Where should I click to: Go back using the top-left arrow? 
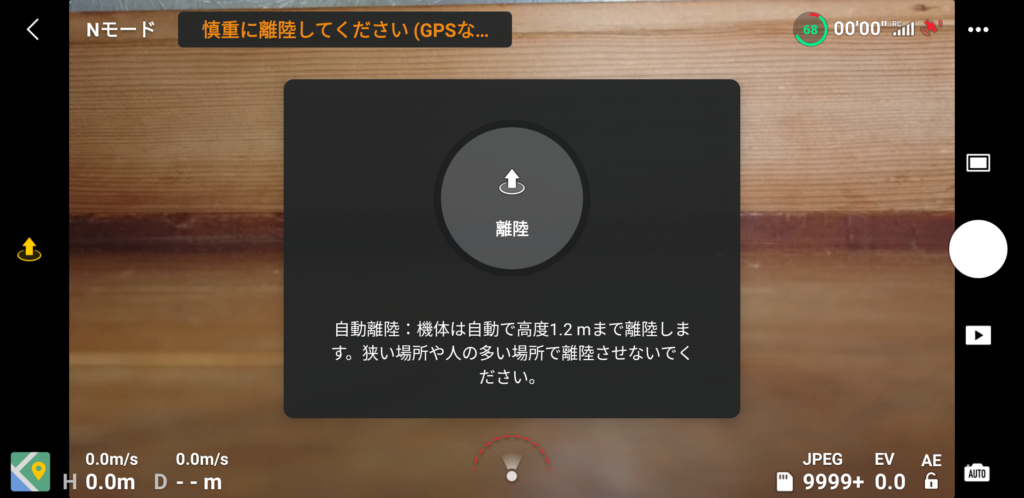click(32, 30)
